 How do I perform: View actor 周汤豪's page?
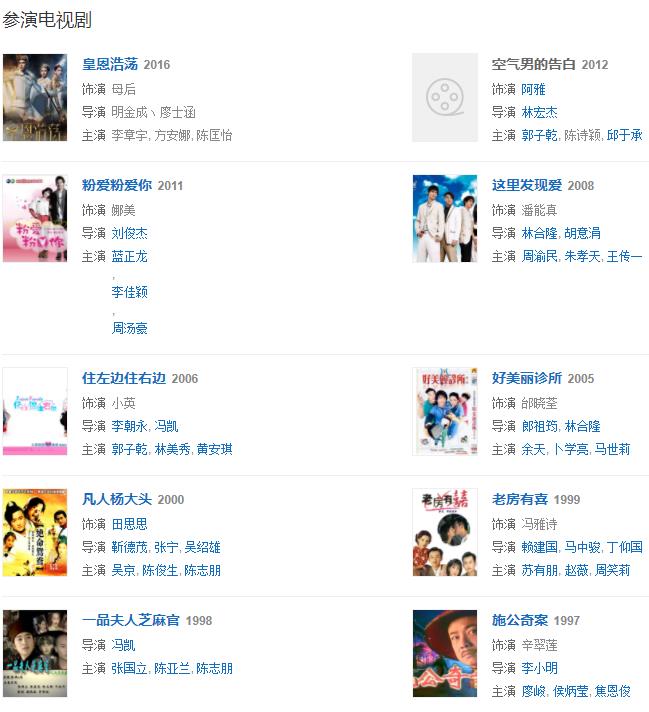click(129, 328)
